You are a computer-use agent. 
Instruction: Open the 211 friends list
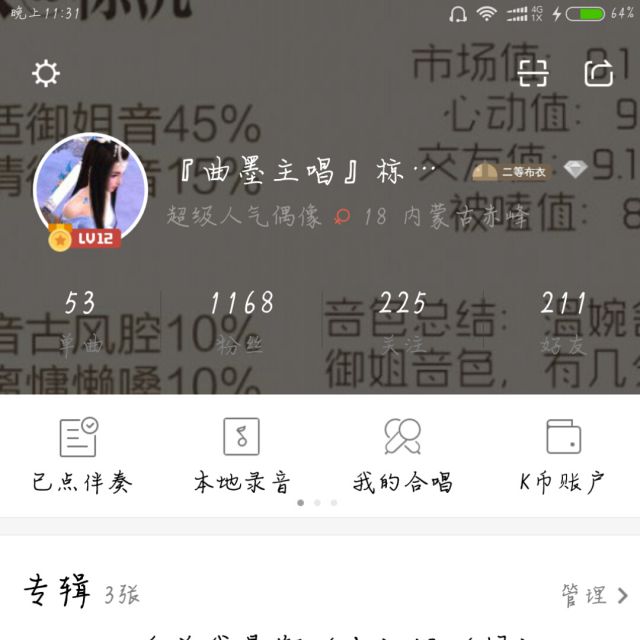(x=563, y=321)
